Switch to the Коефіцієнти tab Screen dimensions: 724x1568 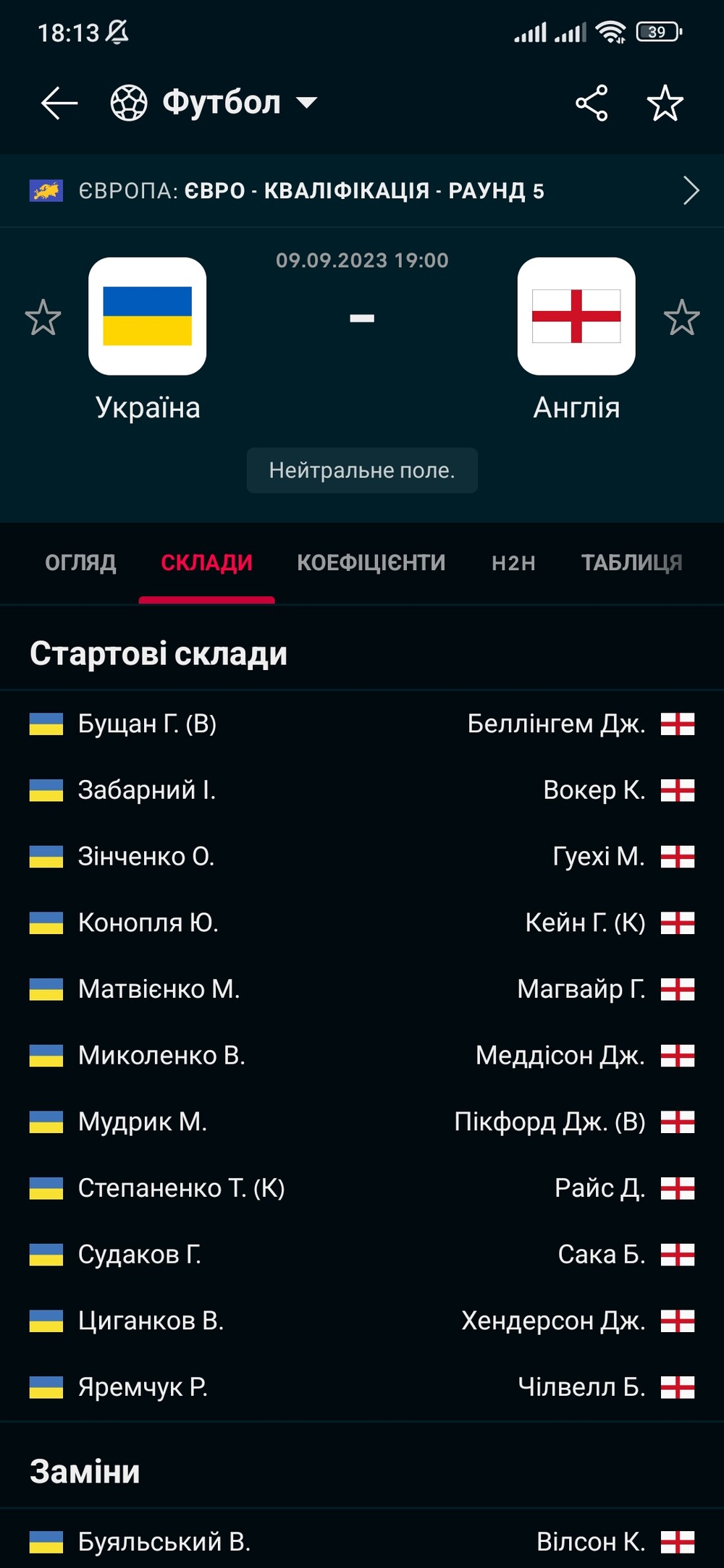[x=371, y=562]
